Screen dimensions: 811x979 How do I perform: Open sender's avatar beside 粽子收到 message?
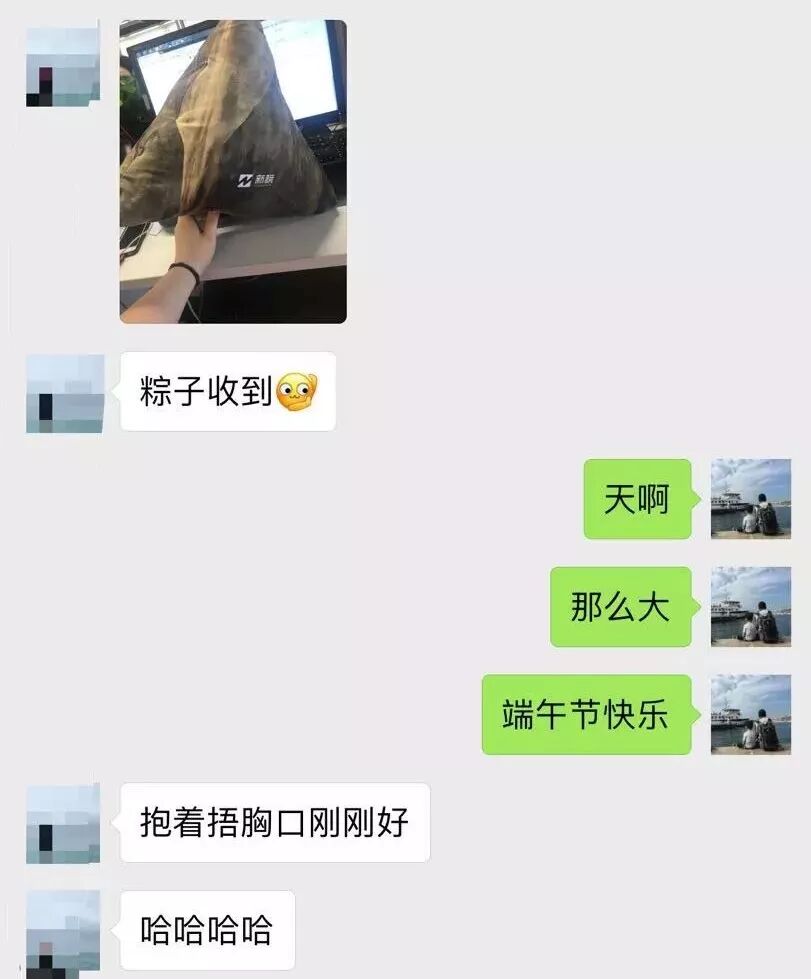pos(64,393)
